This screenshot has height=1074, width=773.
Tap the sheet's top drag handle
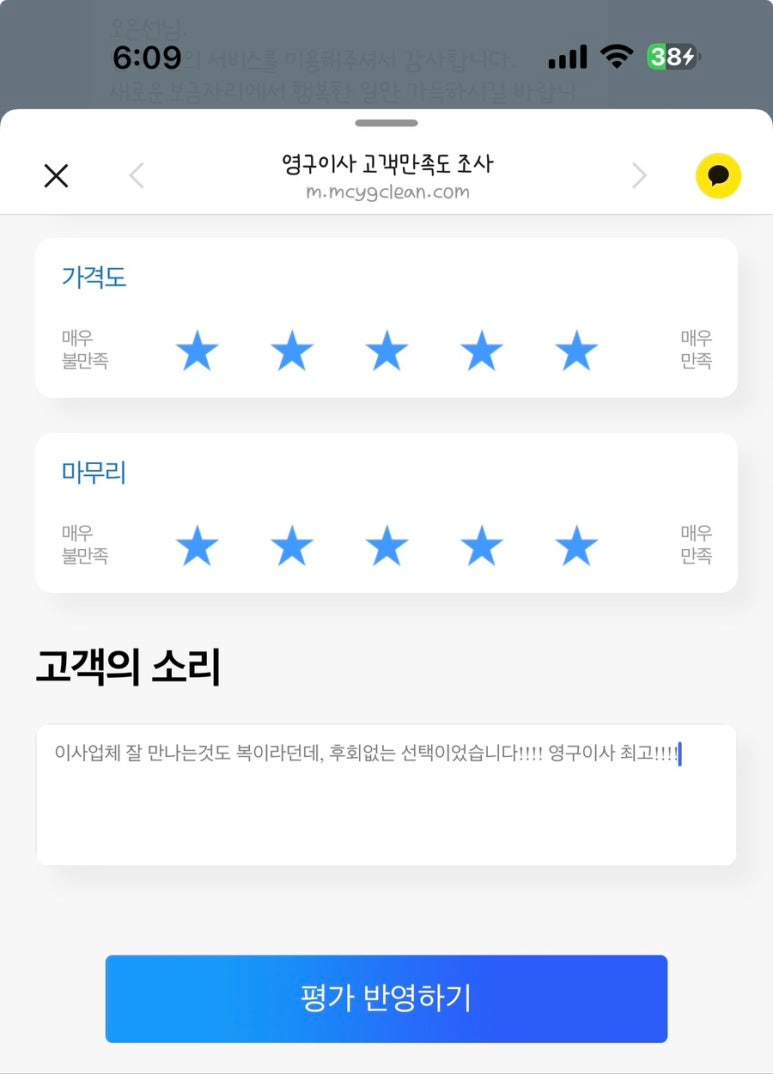tap(386, 123)
